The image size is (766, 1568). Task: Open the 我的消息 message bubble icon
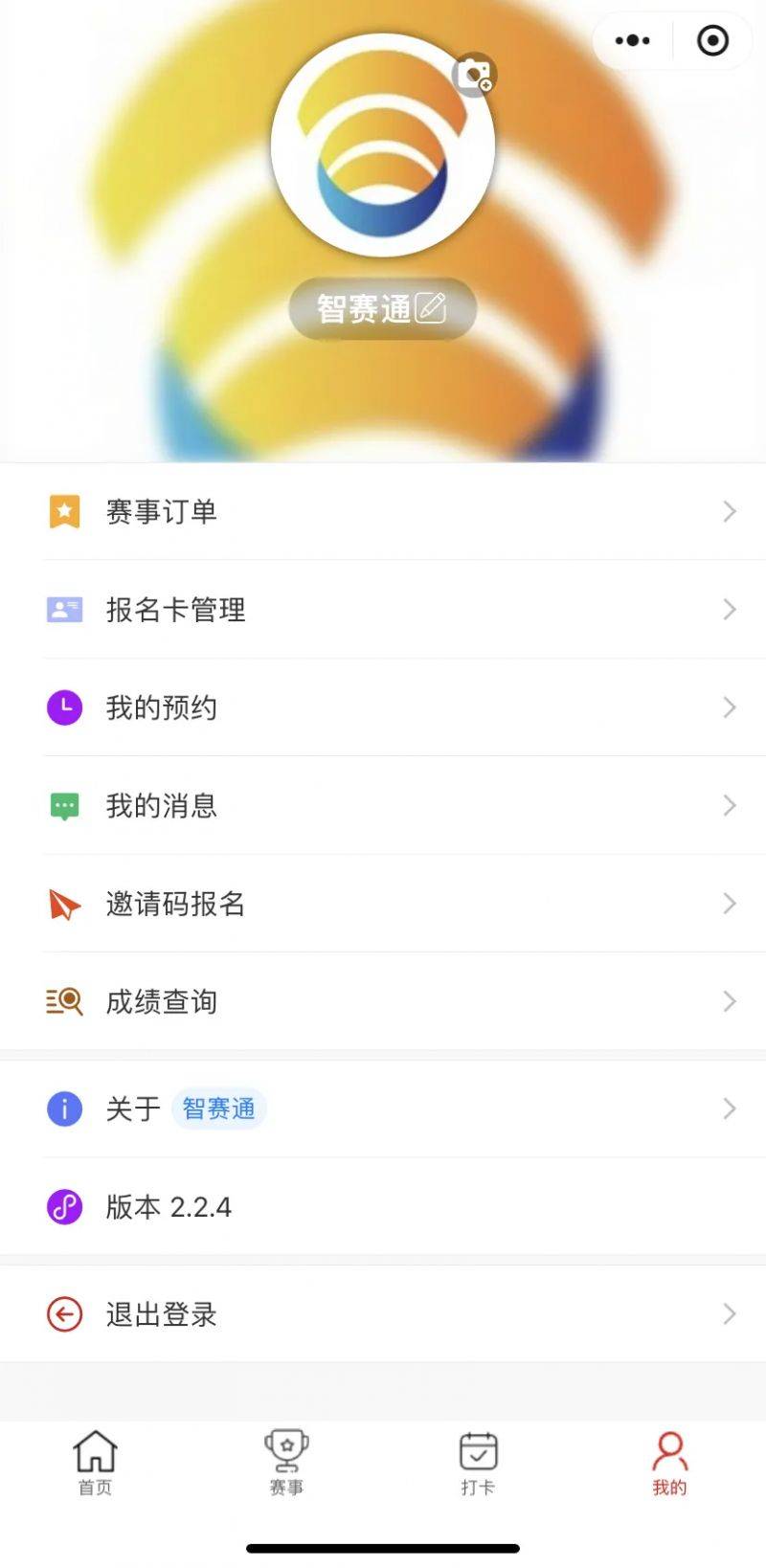pyautogui.click(x=63, y=806)
